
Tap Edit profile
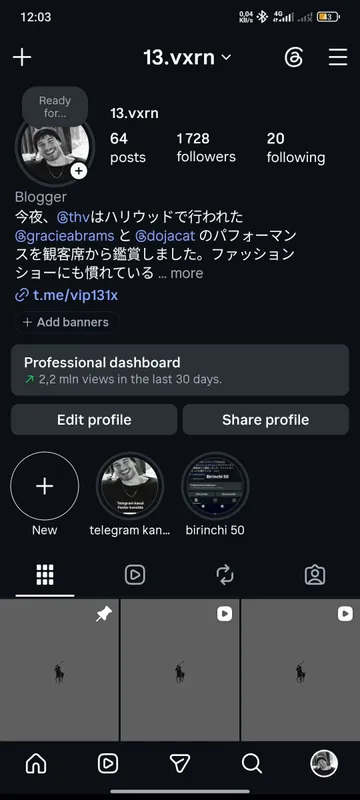pos(94,420)
